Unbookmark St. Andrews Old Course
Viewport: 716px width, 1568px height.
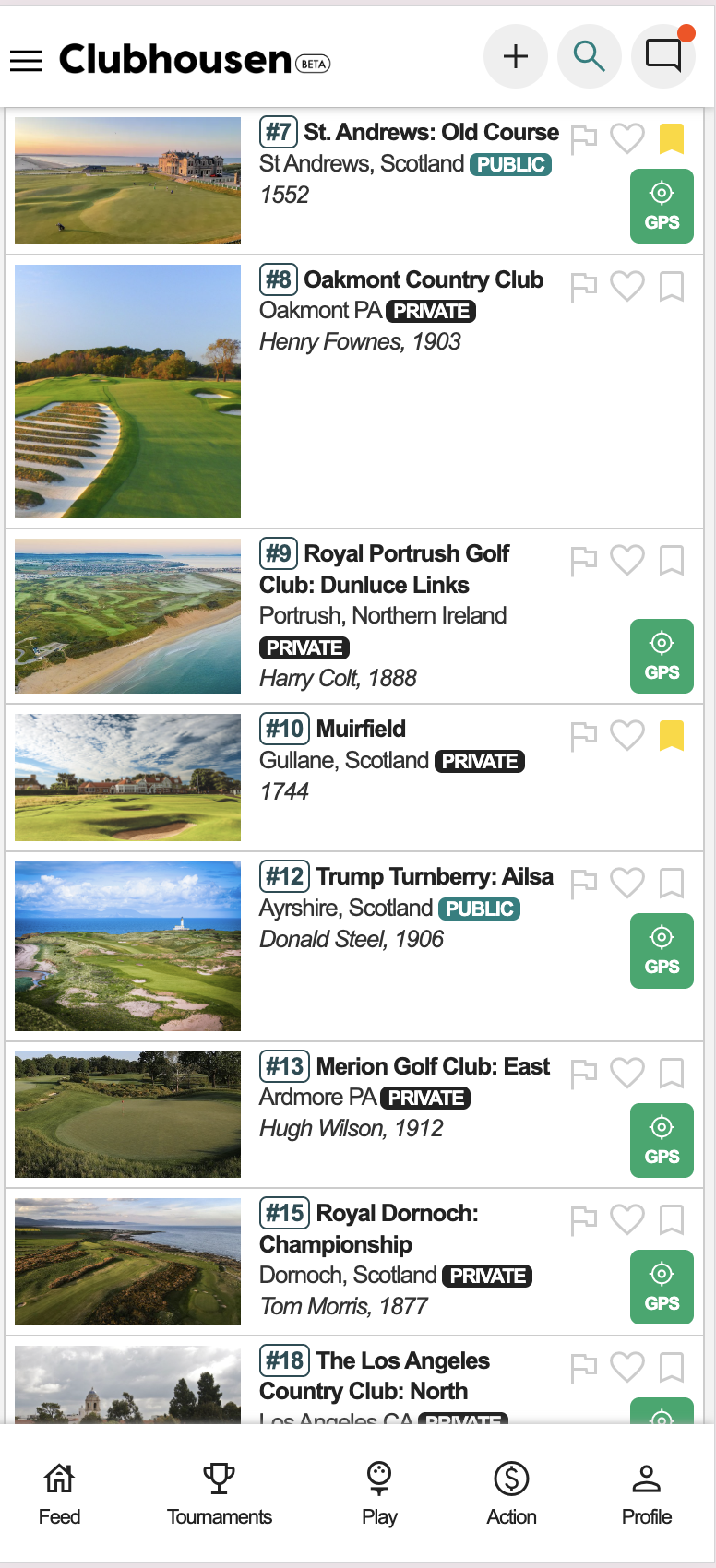tap(671, 137)
